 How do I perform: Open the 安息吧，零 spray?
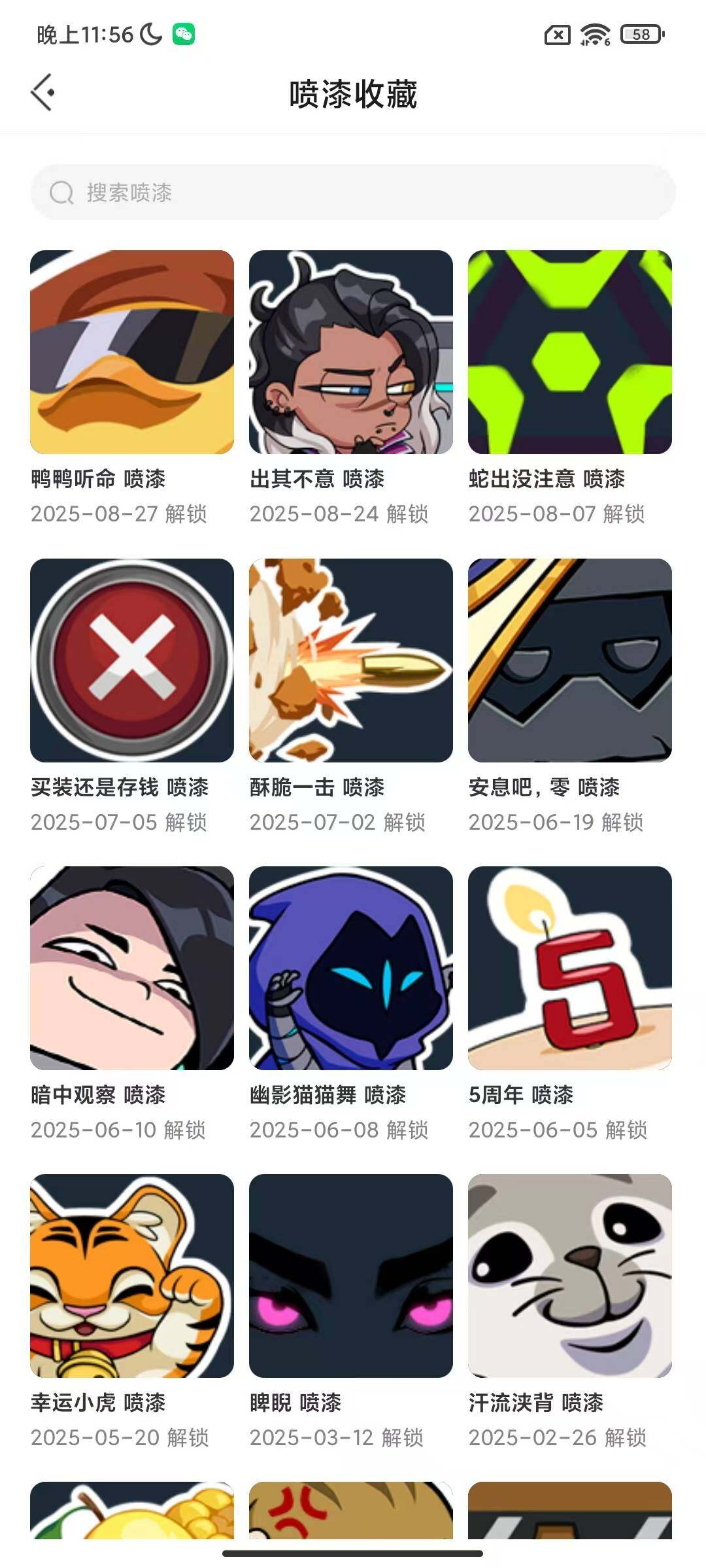(570, 660)
